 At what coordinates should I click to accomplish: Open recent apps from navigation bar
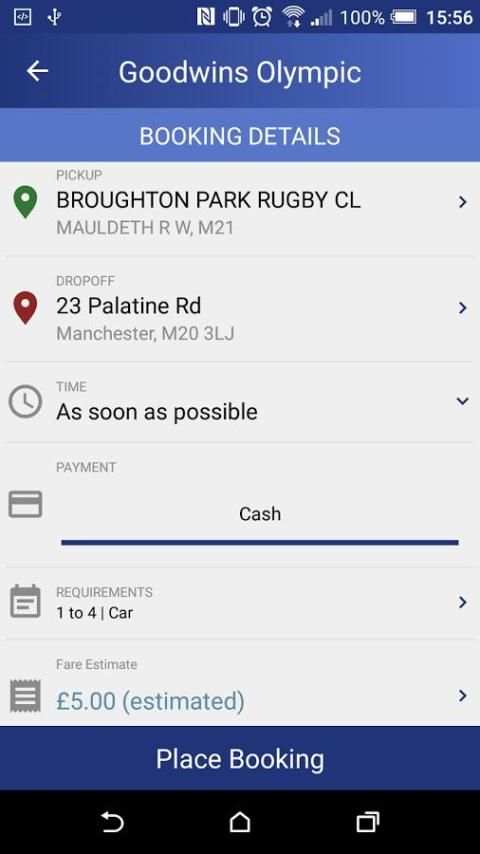[x=368, y=822]
